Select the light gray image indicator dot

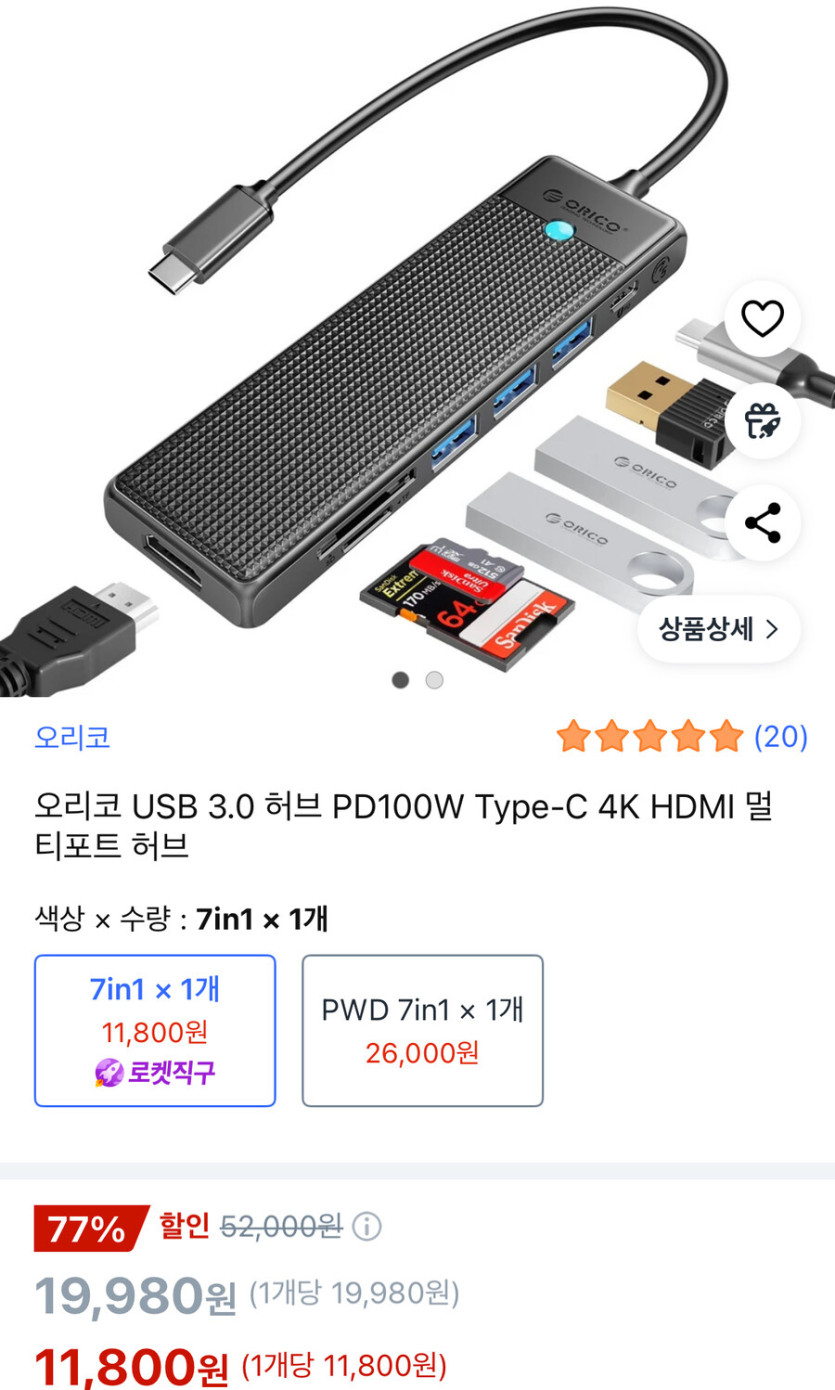tap(432, 678)
